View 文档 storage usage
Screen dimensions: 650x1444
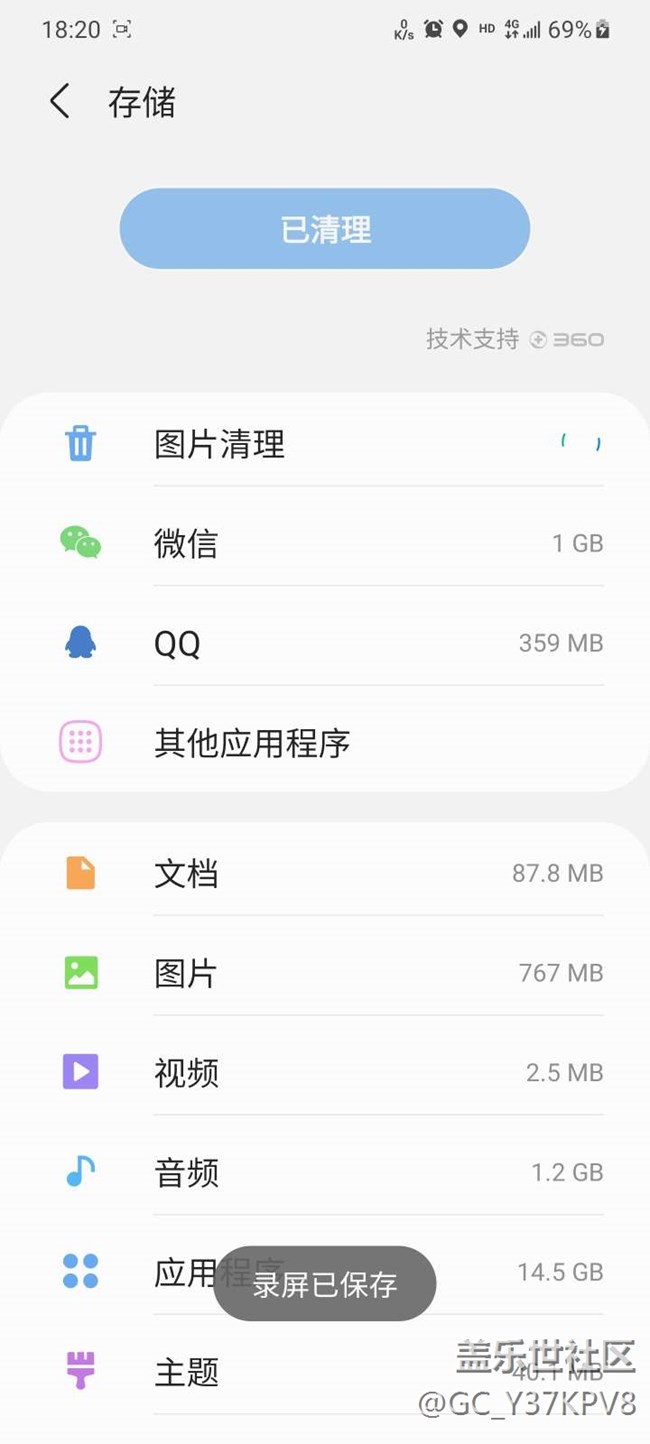[325, 873]
